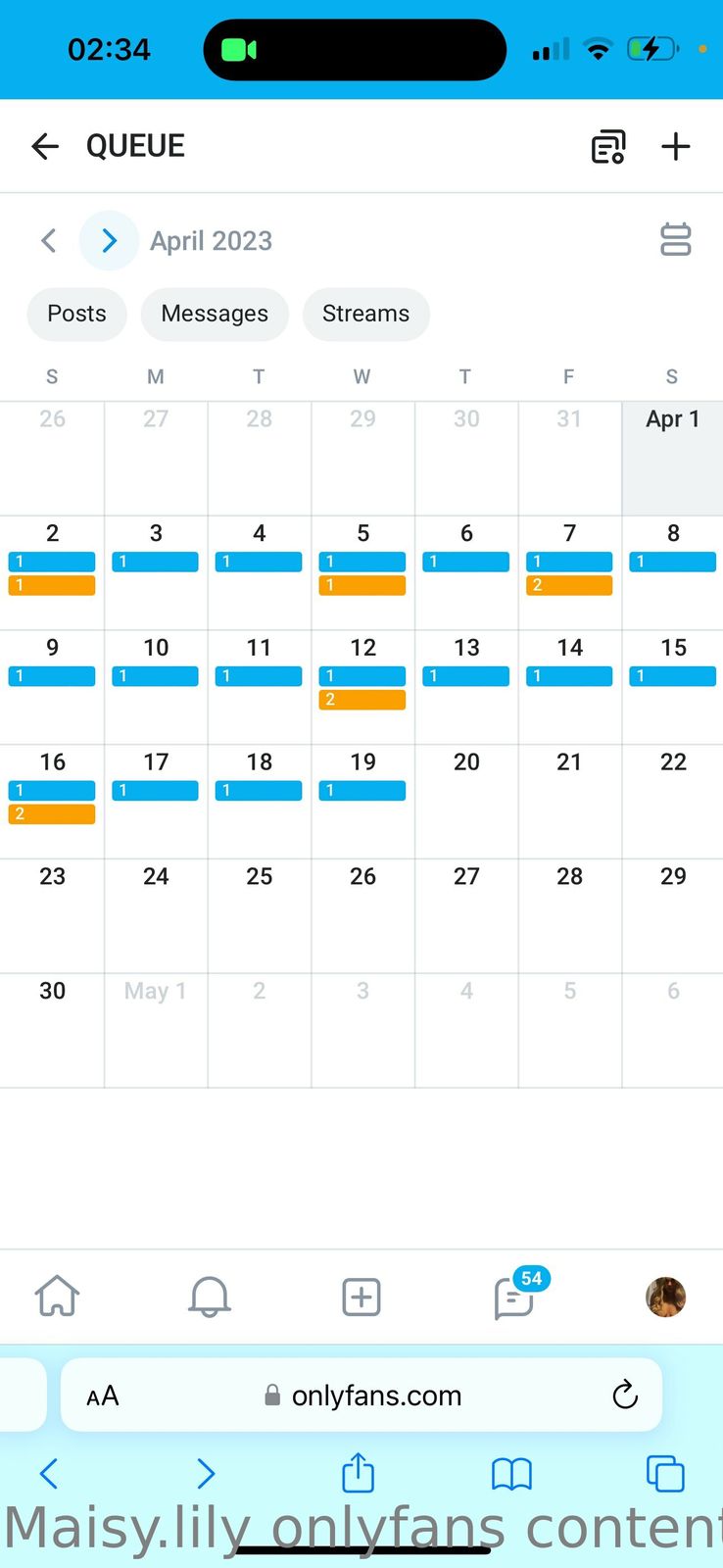
Task: Reload the onlyfans.com page
Action: [624, 1395]
